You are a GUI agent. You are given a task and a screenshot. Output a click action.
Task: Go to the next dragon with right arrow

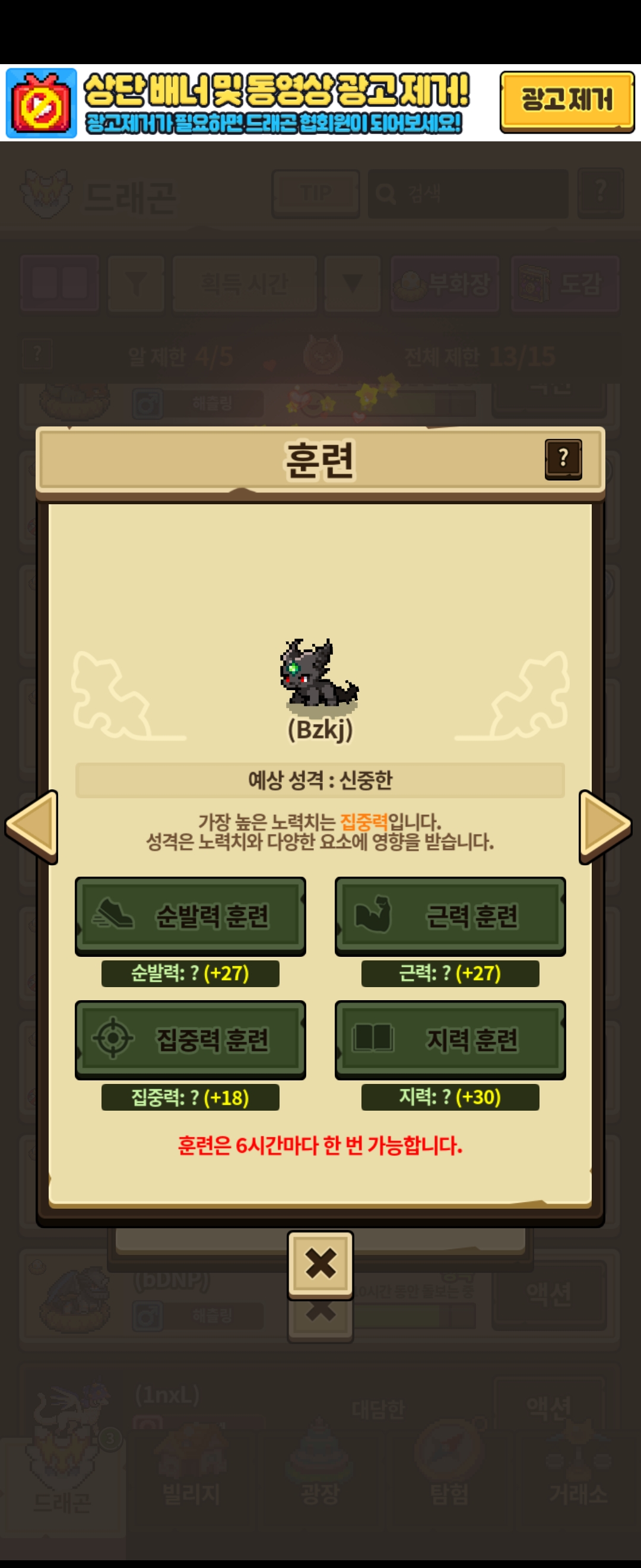pos(605,827)
